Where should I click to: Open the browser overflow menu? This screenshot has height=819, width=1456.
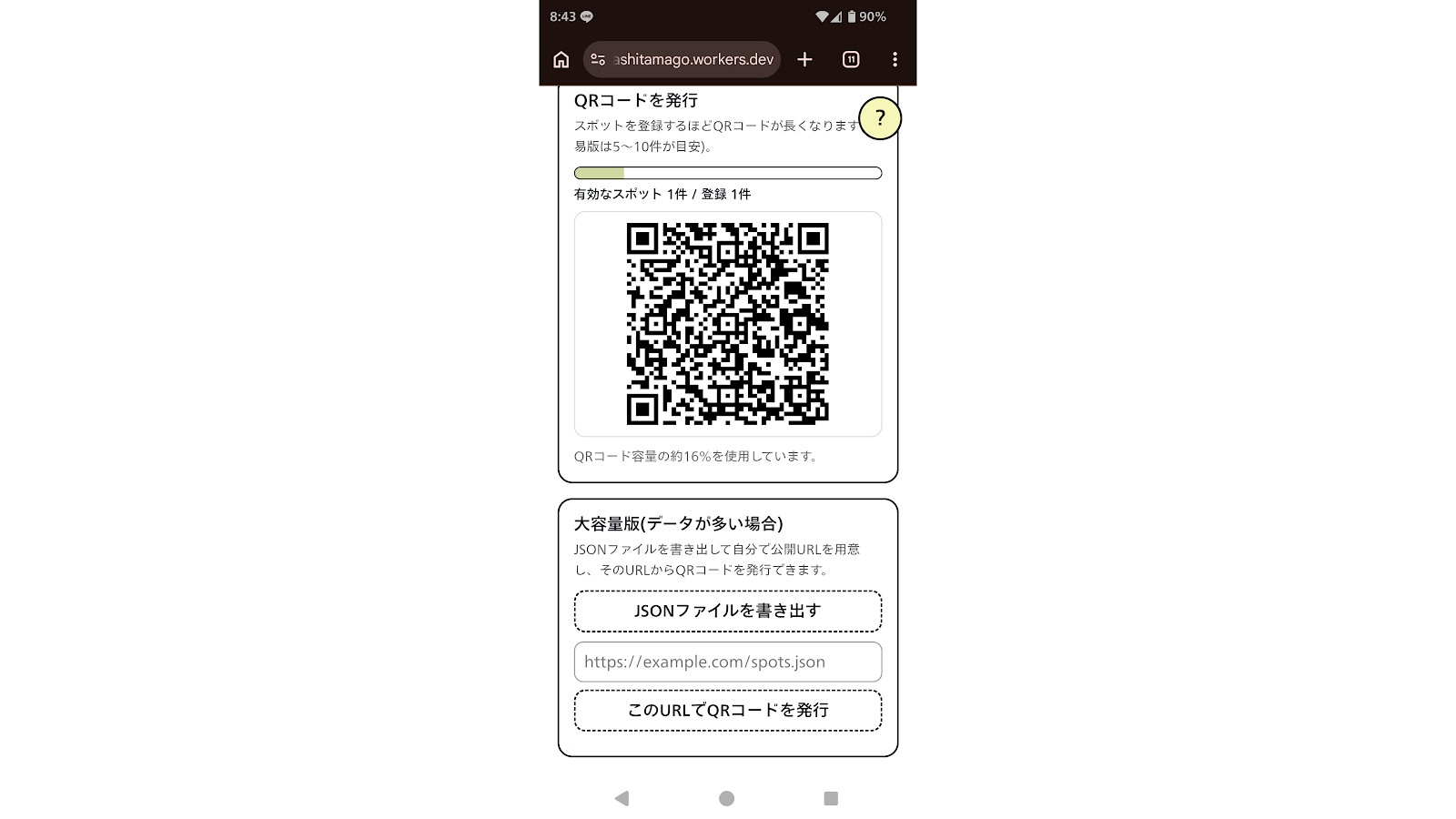click(x=895, y=59)
